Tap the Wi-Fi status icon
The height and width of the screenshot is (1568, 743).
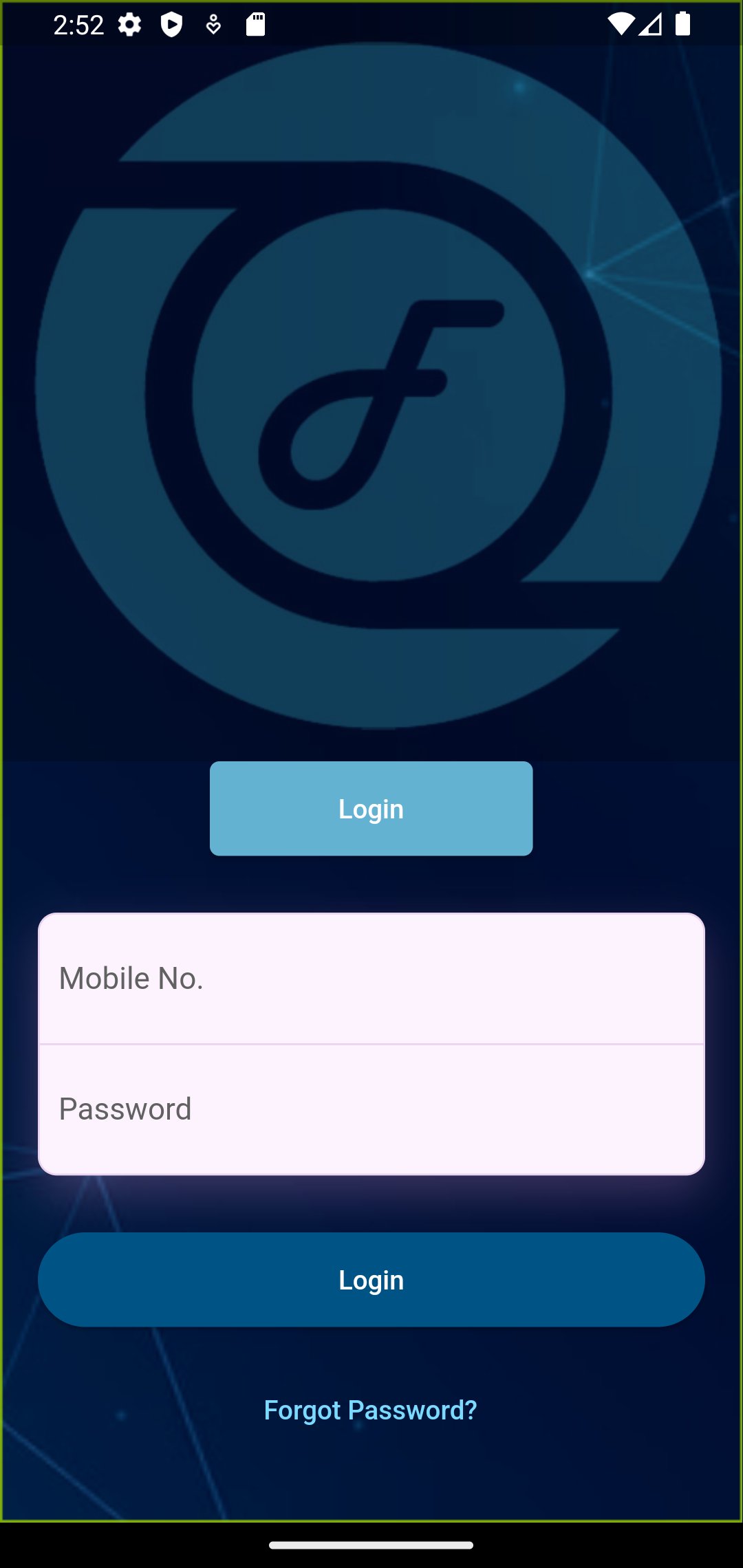(x=621, y=25)
